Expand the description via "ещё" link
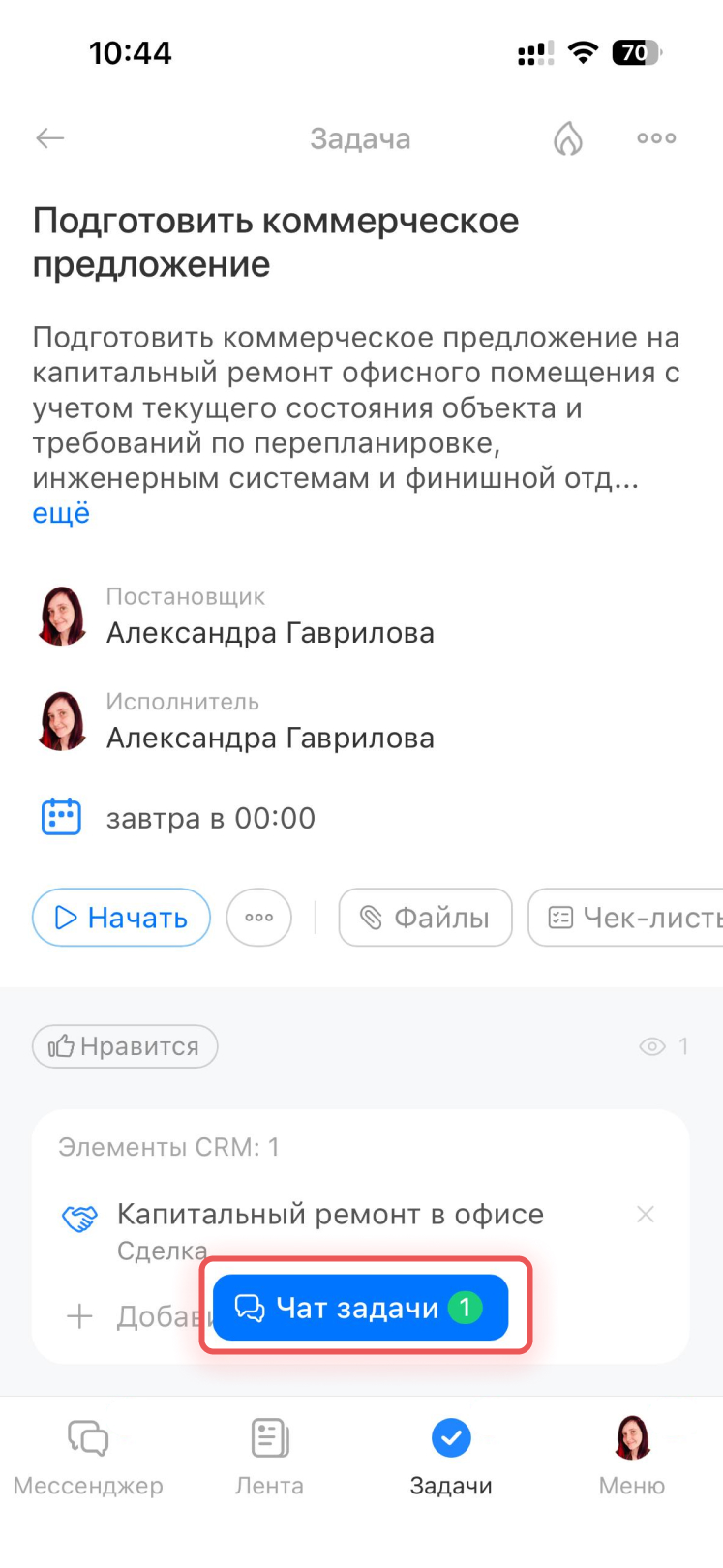The image size is (723, 1568). click(x=61, y=513)
